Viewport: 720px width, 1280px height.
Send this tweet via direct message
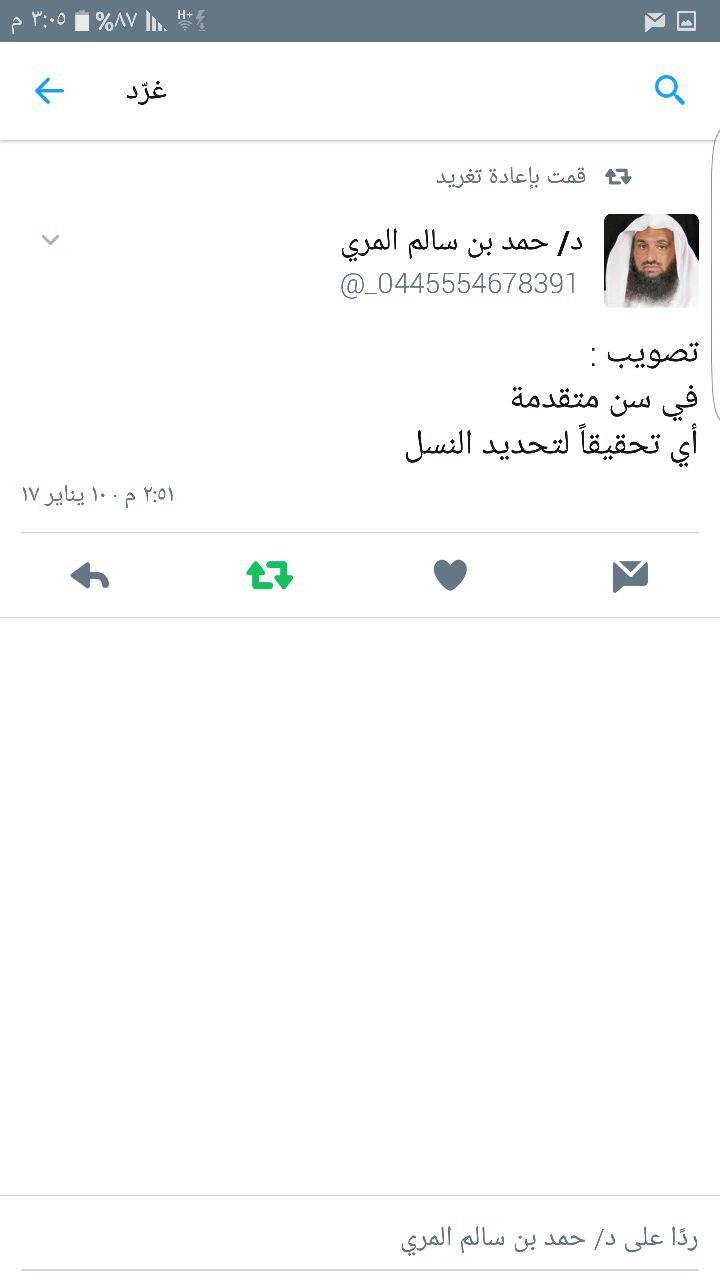pyautogui.click(x=630, y=576)
